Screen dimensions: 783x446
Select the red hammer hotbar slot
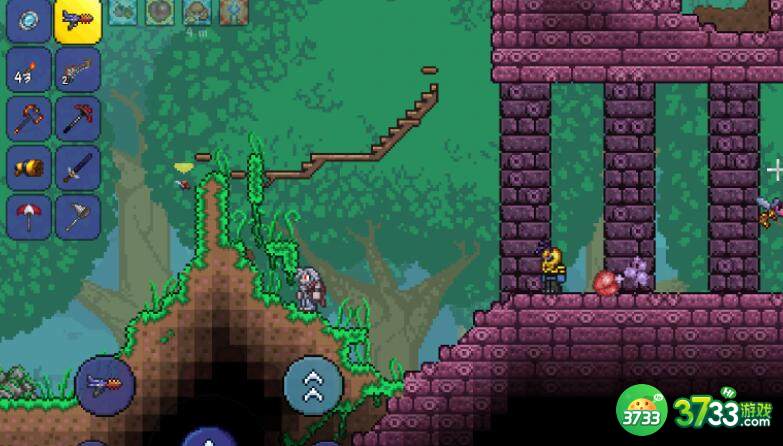[x=28, y=118]
